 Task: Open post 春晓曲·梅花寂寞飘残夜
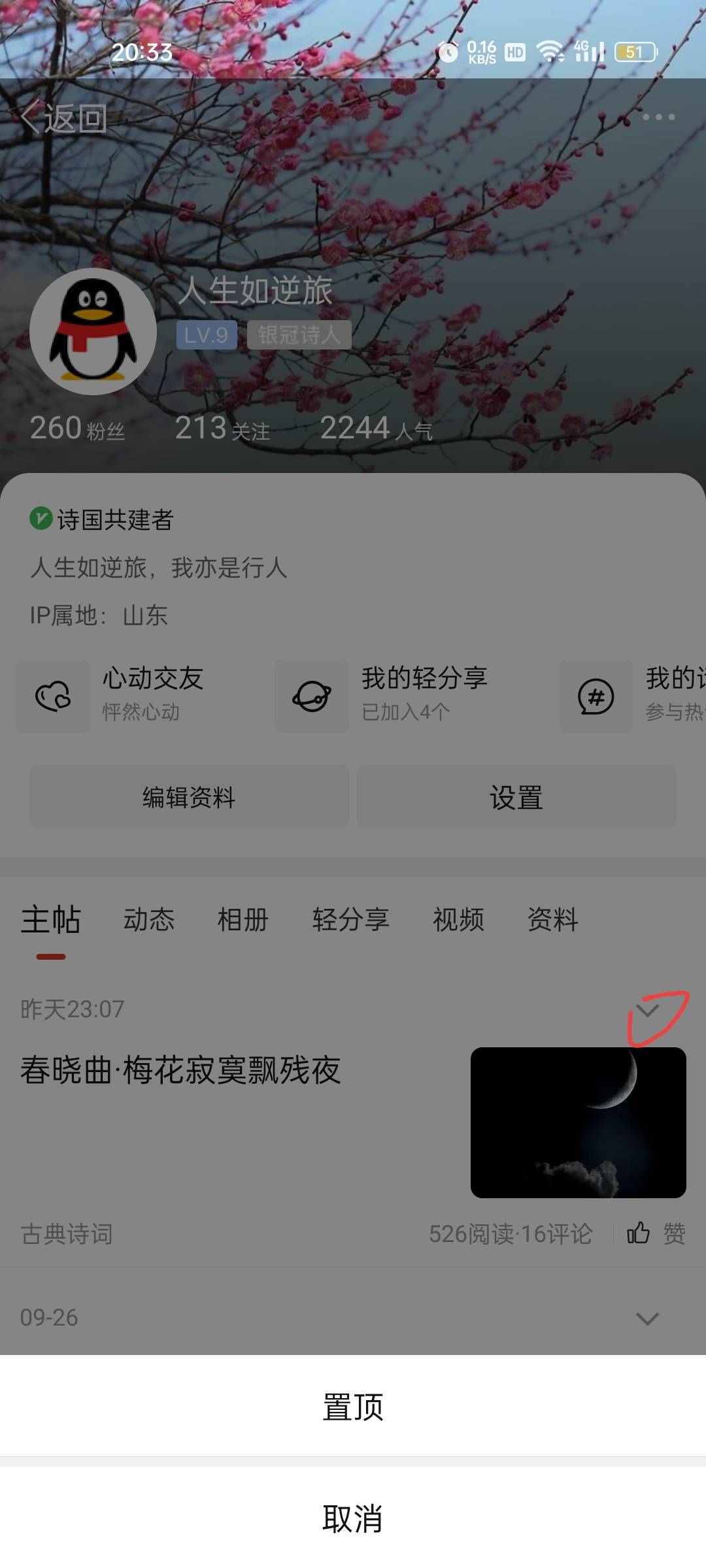(x=181, y=1070)
